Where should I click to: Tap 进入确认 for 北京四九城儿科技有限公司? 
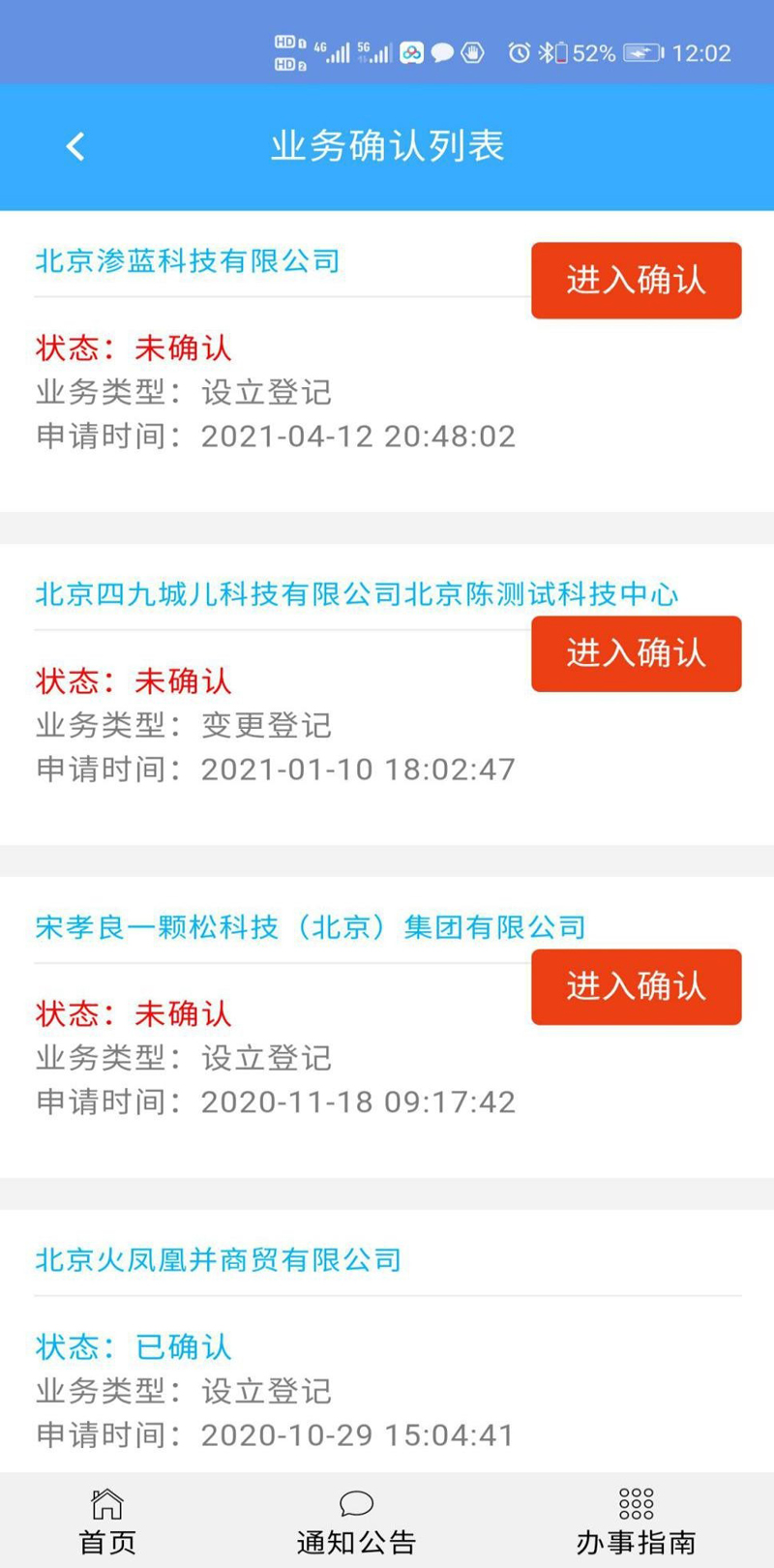point(636,654)
